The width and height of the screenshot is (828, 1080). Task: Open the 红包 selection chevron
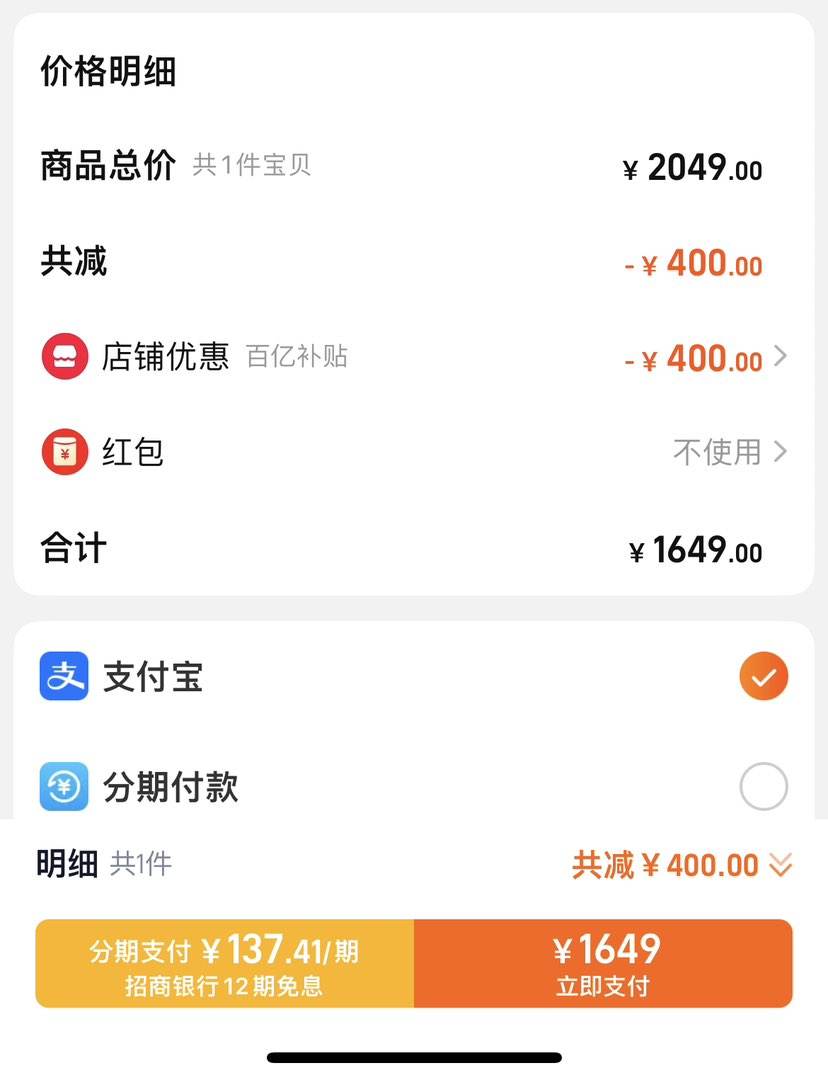point(784,451)
